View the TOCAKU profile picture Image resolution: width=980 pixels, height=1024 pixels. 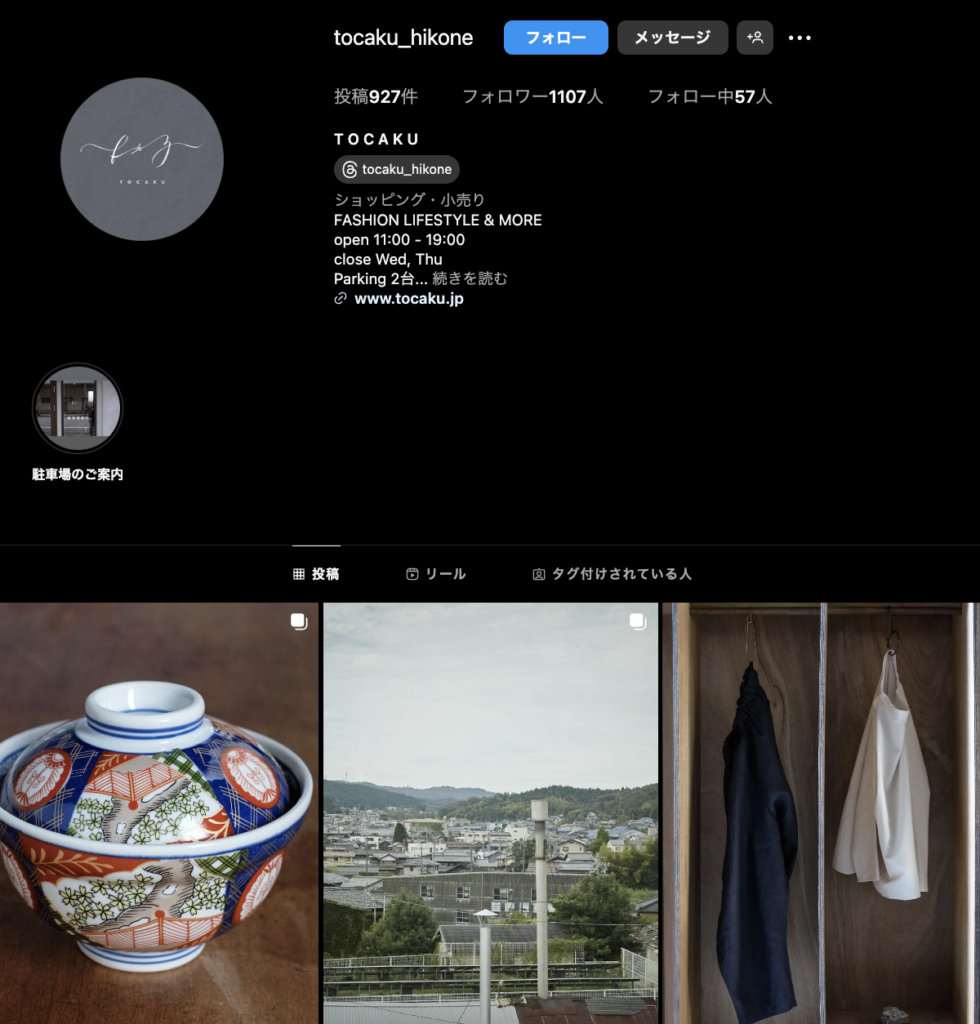[x=142, y=159]
